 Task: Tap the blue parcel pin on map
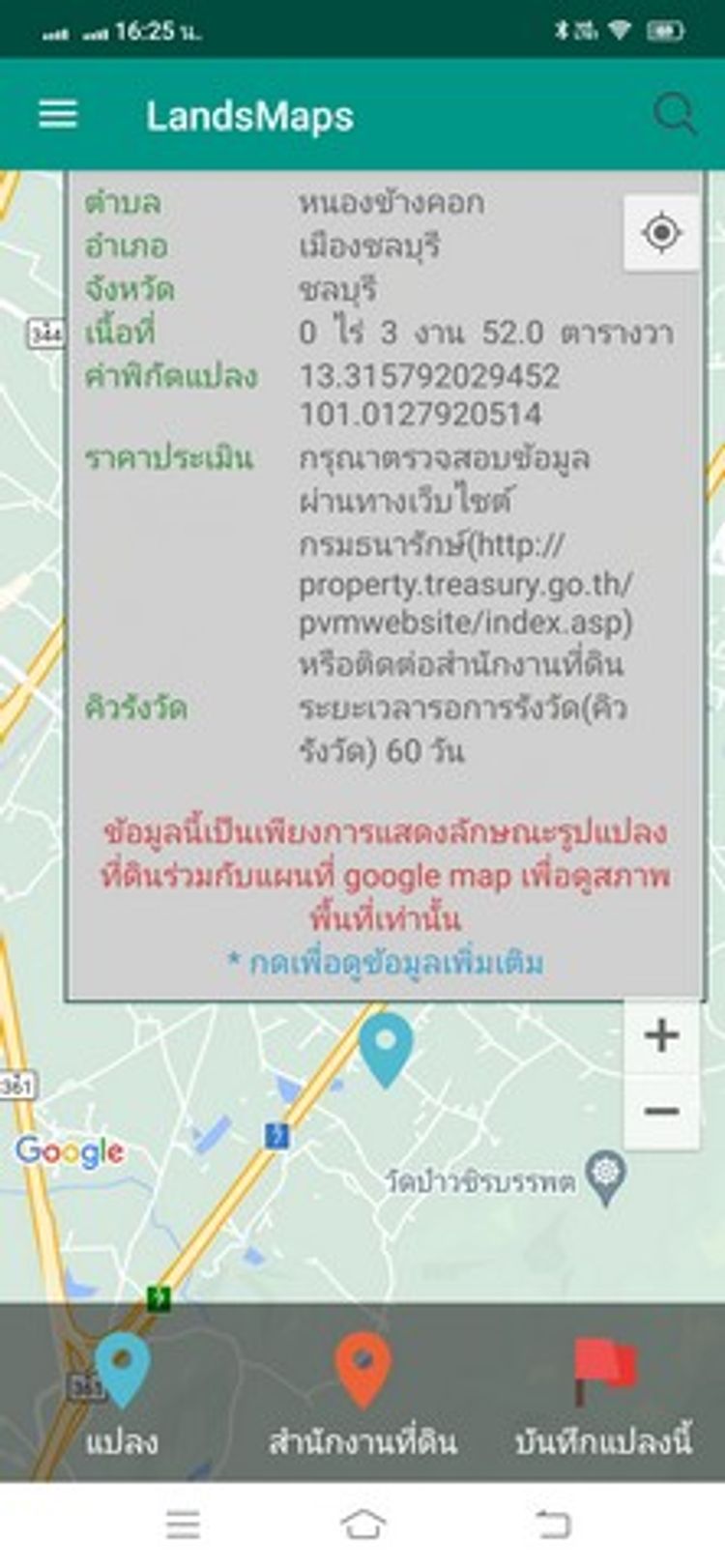[x=386, y=1047]
